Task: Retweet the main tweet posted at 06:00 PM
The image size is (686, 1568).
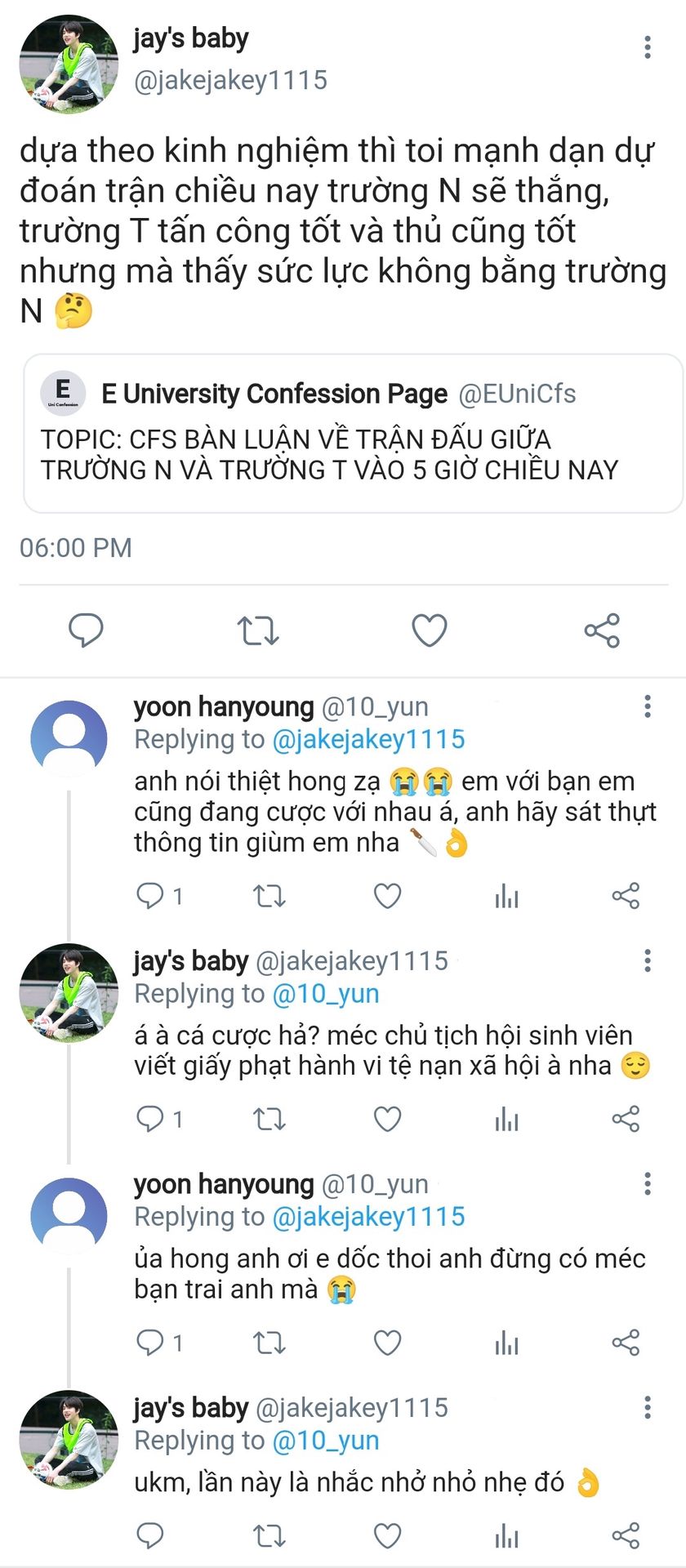Action: (258, 630)
